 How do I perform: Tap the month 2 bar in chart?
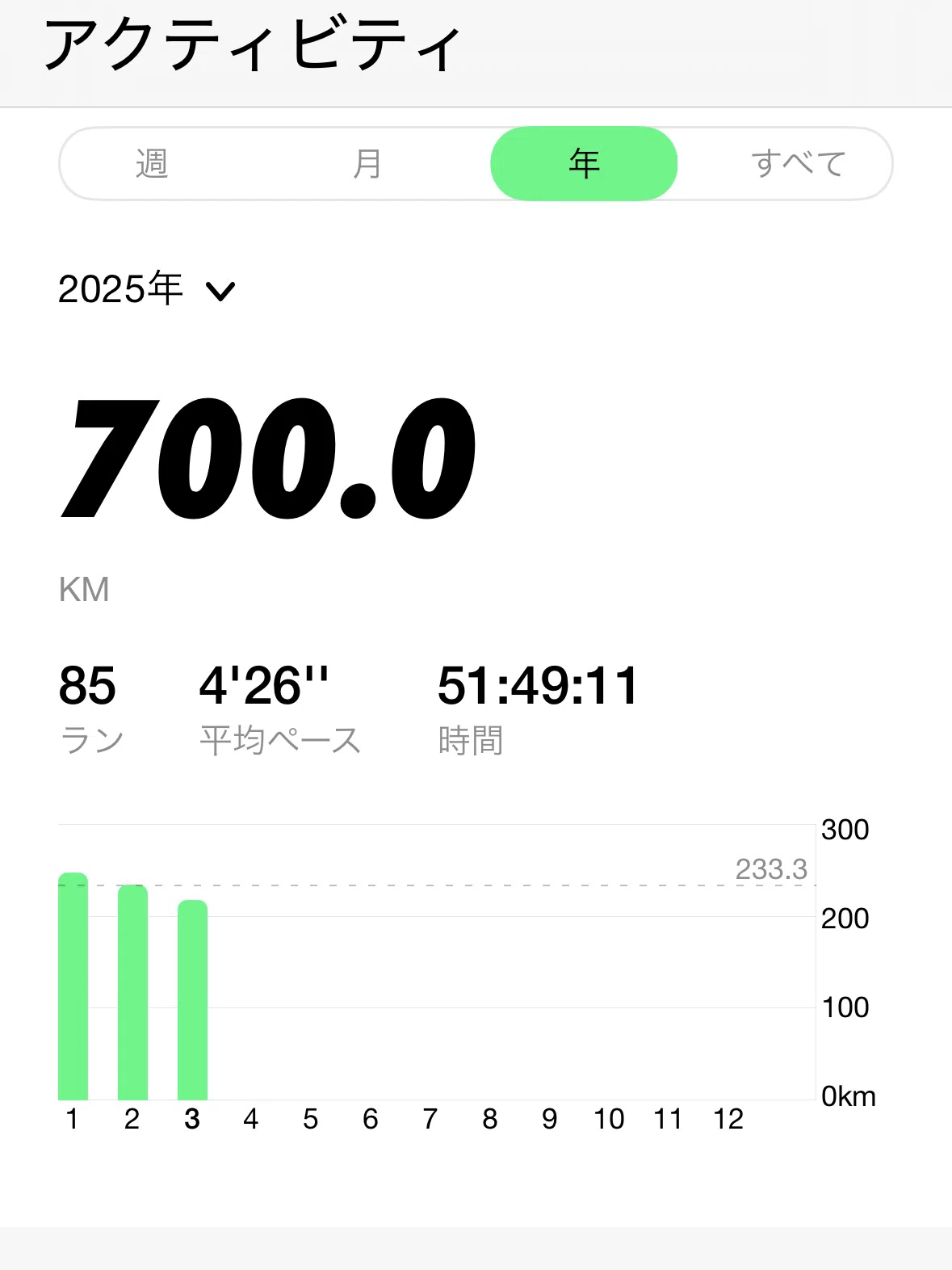[132, 993]
